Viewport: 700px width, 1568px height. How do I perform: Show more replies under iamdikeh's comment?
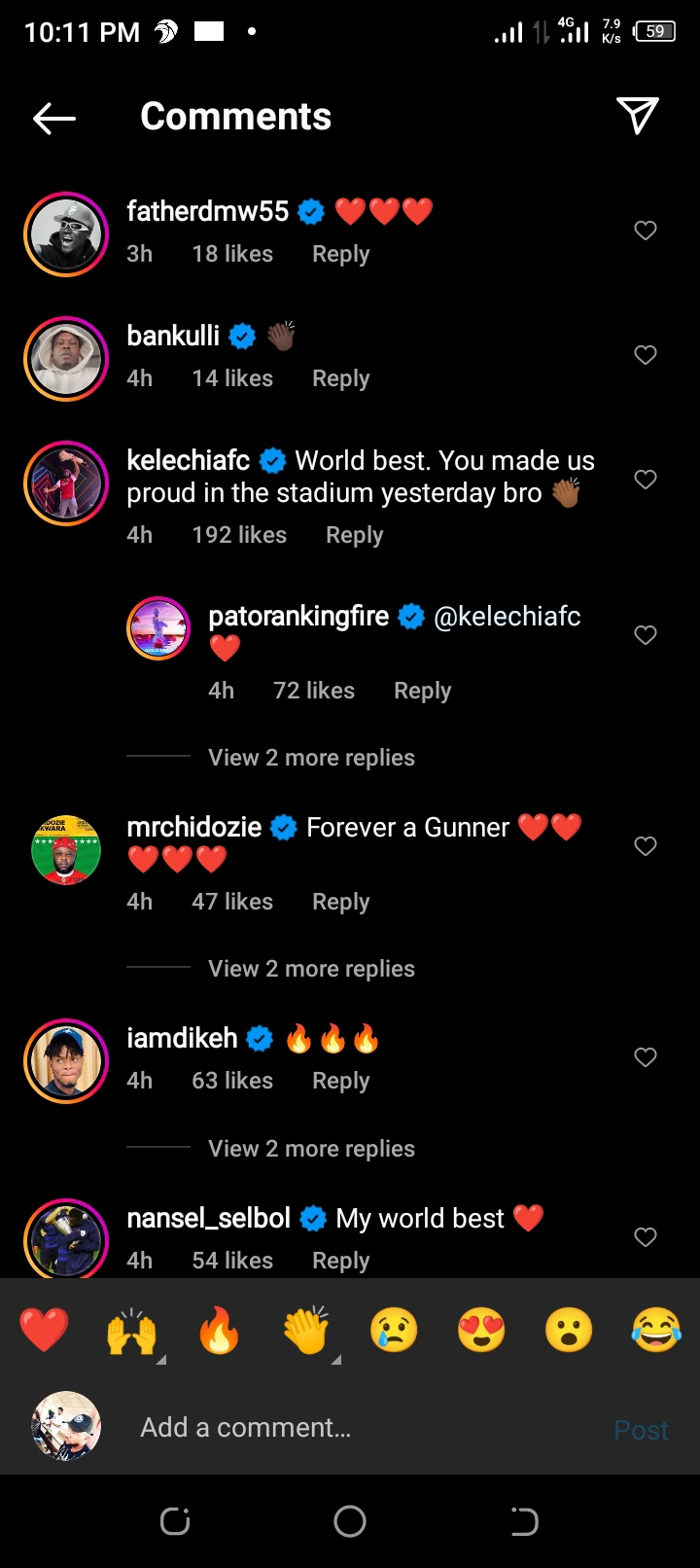[x=311, y=1149]
